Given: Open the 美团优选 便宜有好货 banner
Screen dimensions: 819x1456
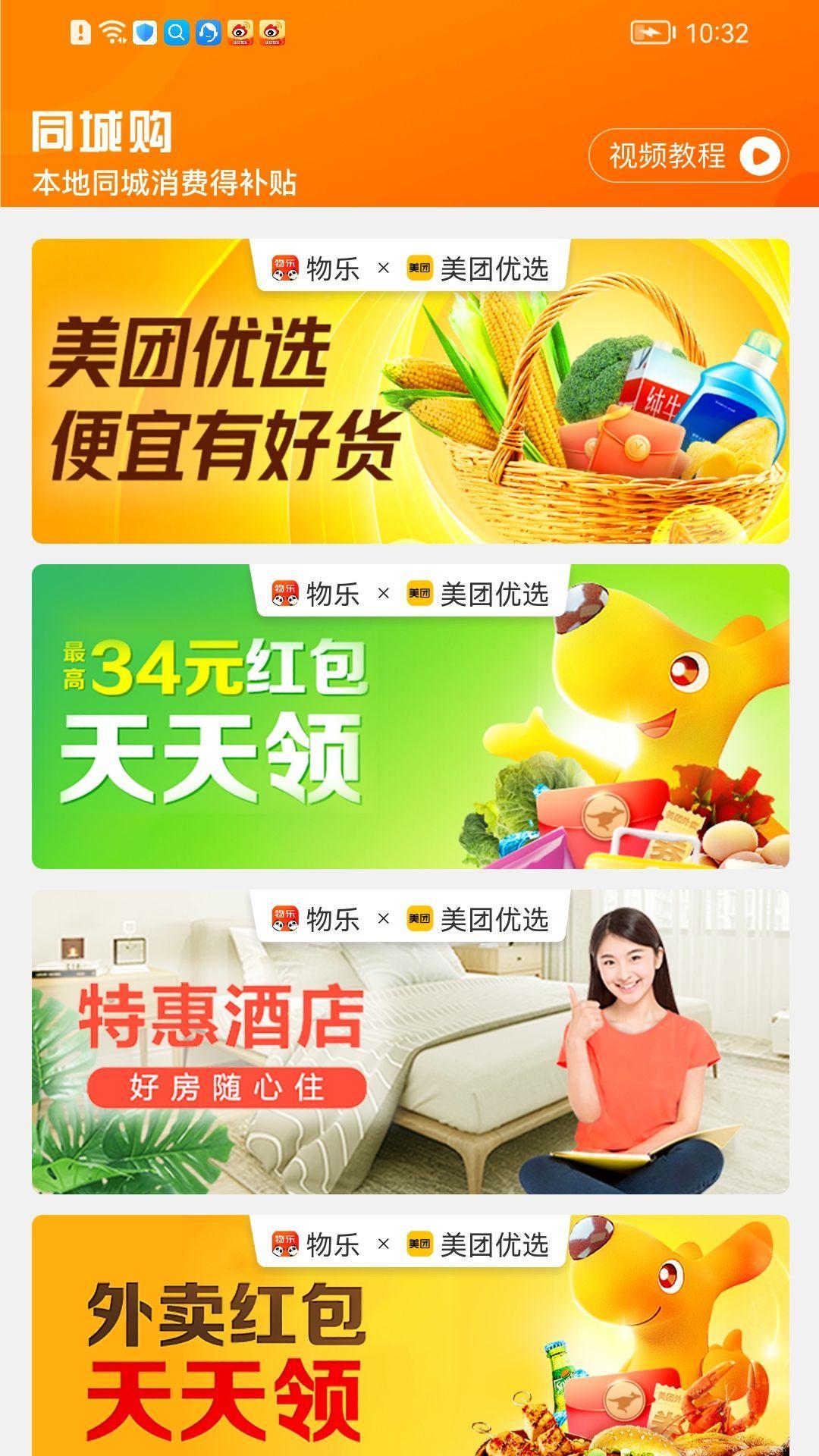Looking at the screenshot, I should click(x=410, y=391).
